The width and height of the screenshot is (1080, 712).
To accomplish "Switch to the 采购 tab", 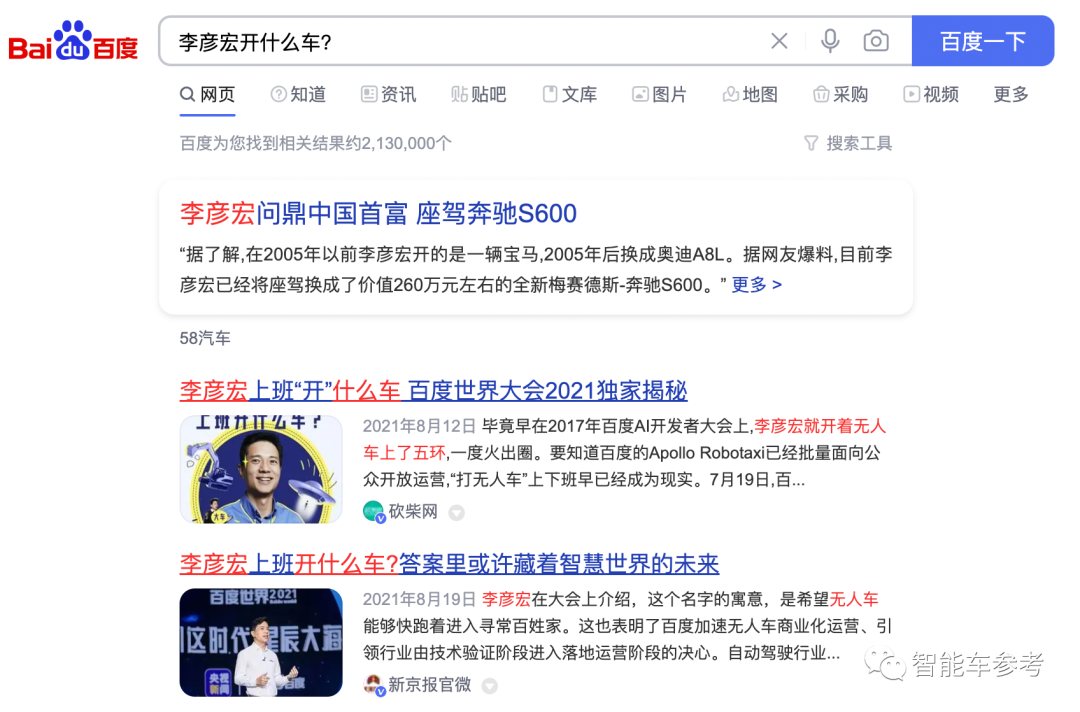I will pyautogui.click(x=840, y=95).
